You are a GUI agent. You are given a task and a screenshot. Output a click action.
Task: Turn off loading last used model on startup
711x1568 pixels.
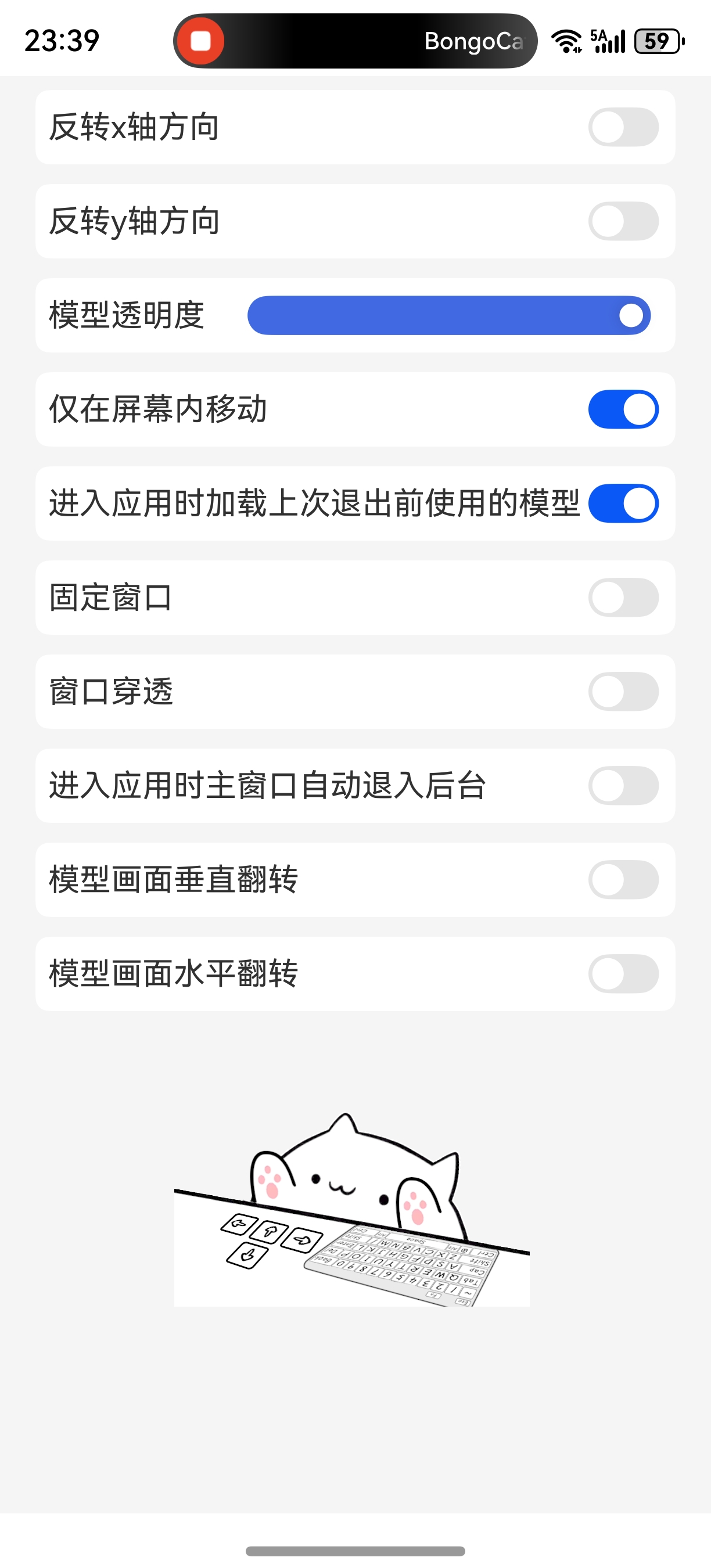pyautogui.click(x=624, y=504)
